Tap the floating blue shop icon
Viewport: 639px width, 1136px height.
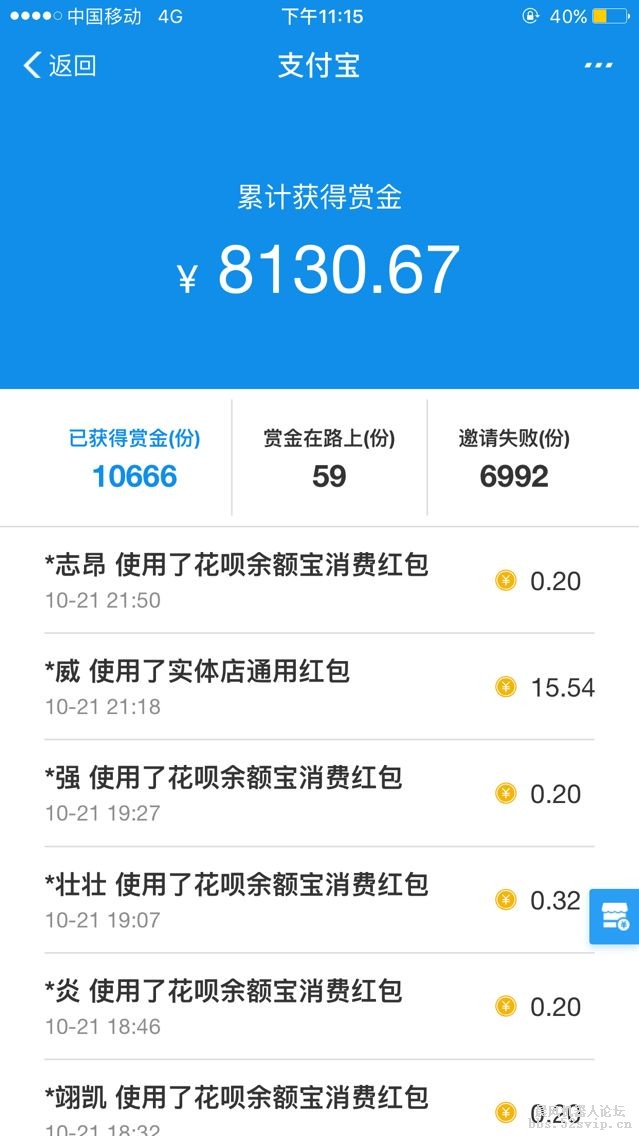[615, 916]
